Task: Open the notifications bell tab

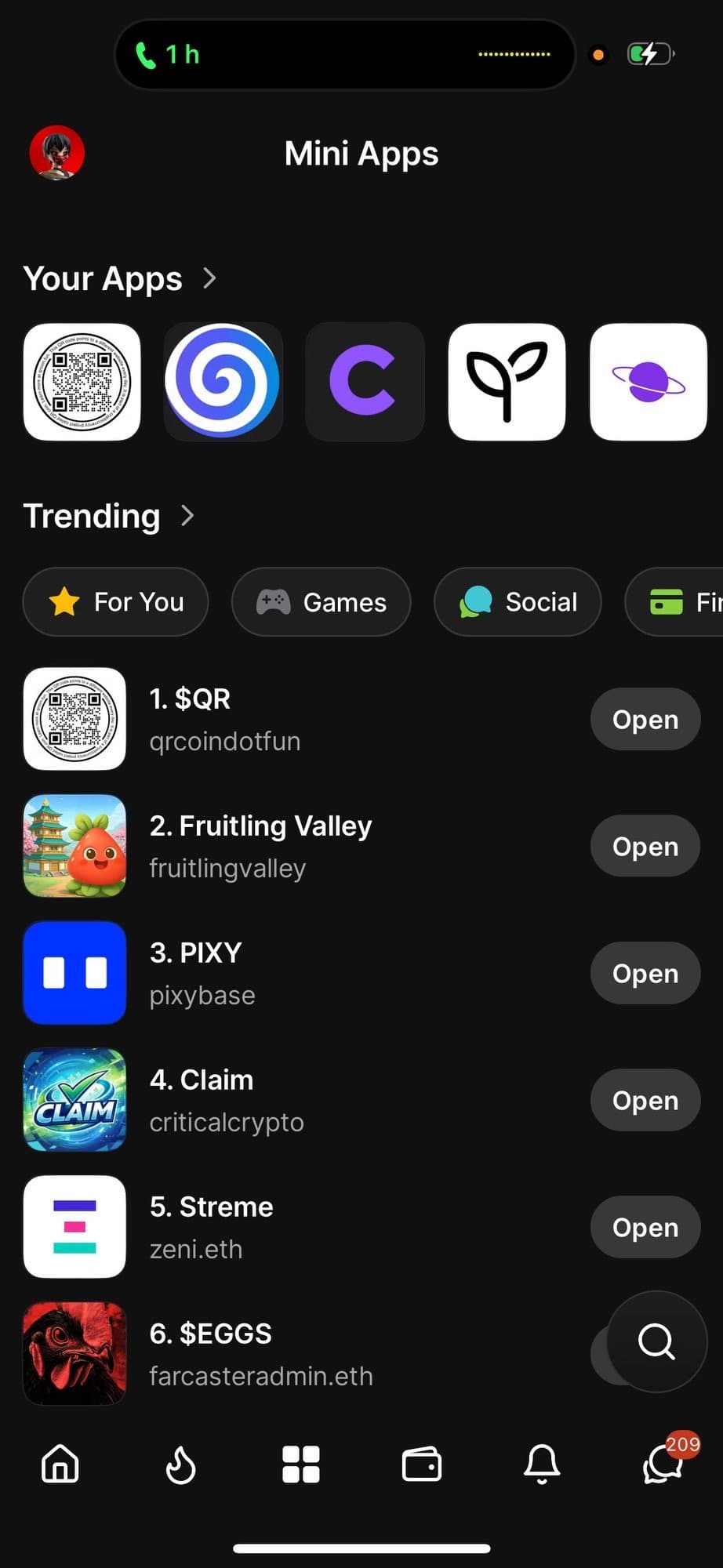Action: coord(542,1464)
